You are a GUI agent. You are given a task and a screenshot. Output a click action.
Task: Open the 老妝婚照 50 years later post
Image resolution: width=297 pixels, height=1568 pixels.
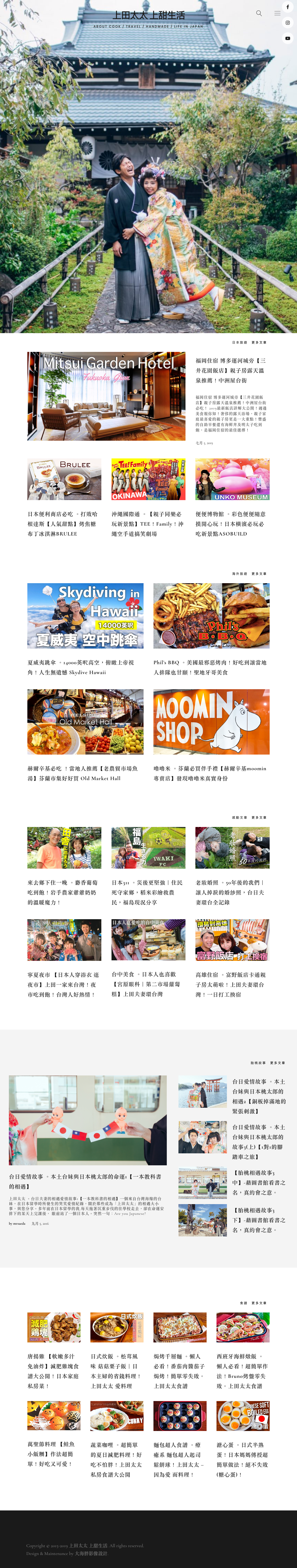click(232, 847)
